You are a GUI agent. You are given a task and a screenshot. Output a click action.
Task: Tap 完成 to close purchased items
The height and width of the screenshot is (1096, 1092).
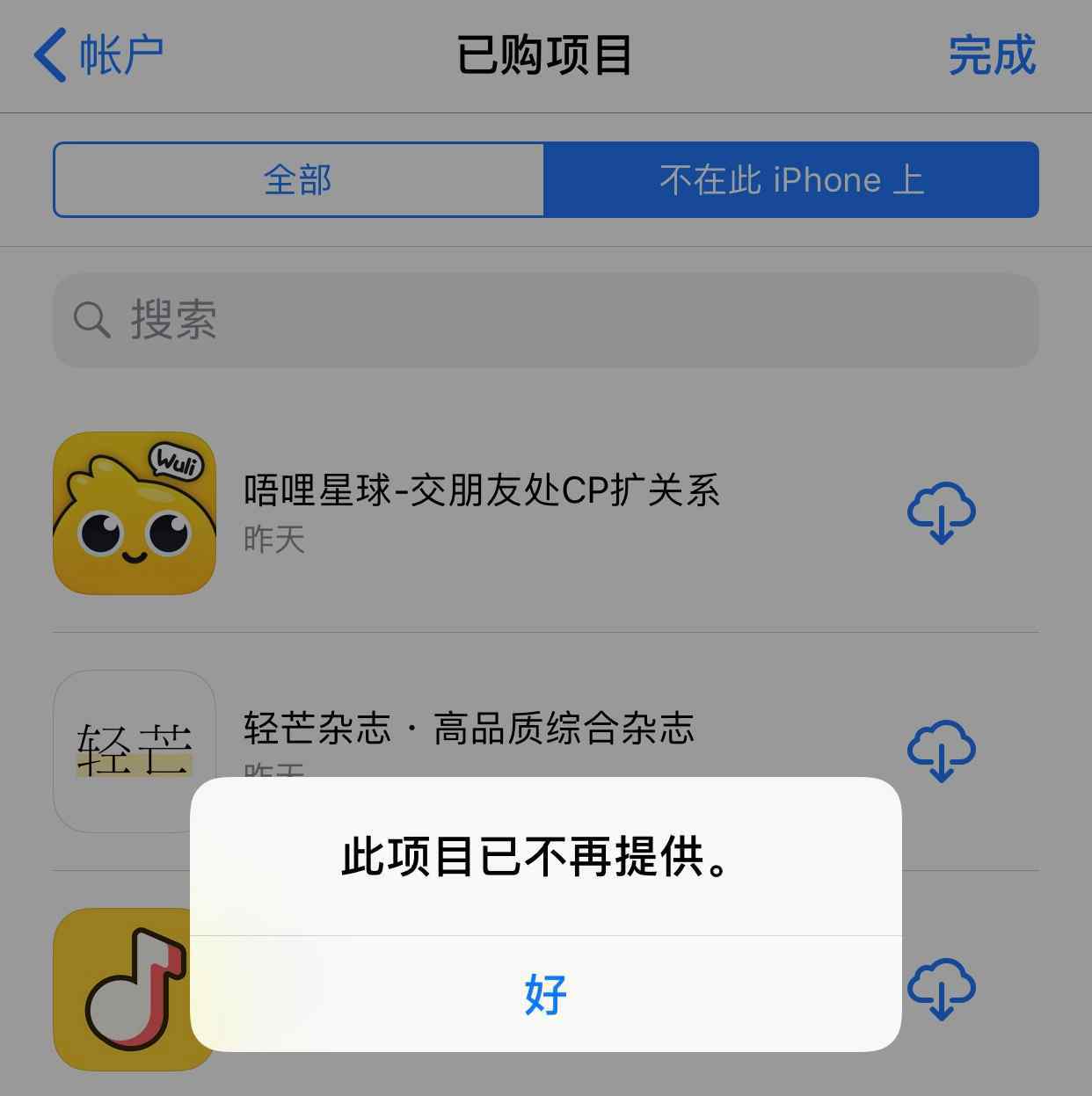point(992,55)
